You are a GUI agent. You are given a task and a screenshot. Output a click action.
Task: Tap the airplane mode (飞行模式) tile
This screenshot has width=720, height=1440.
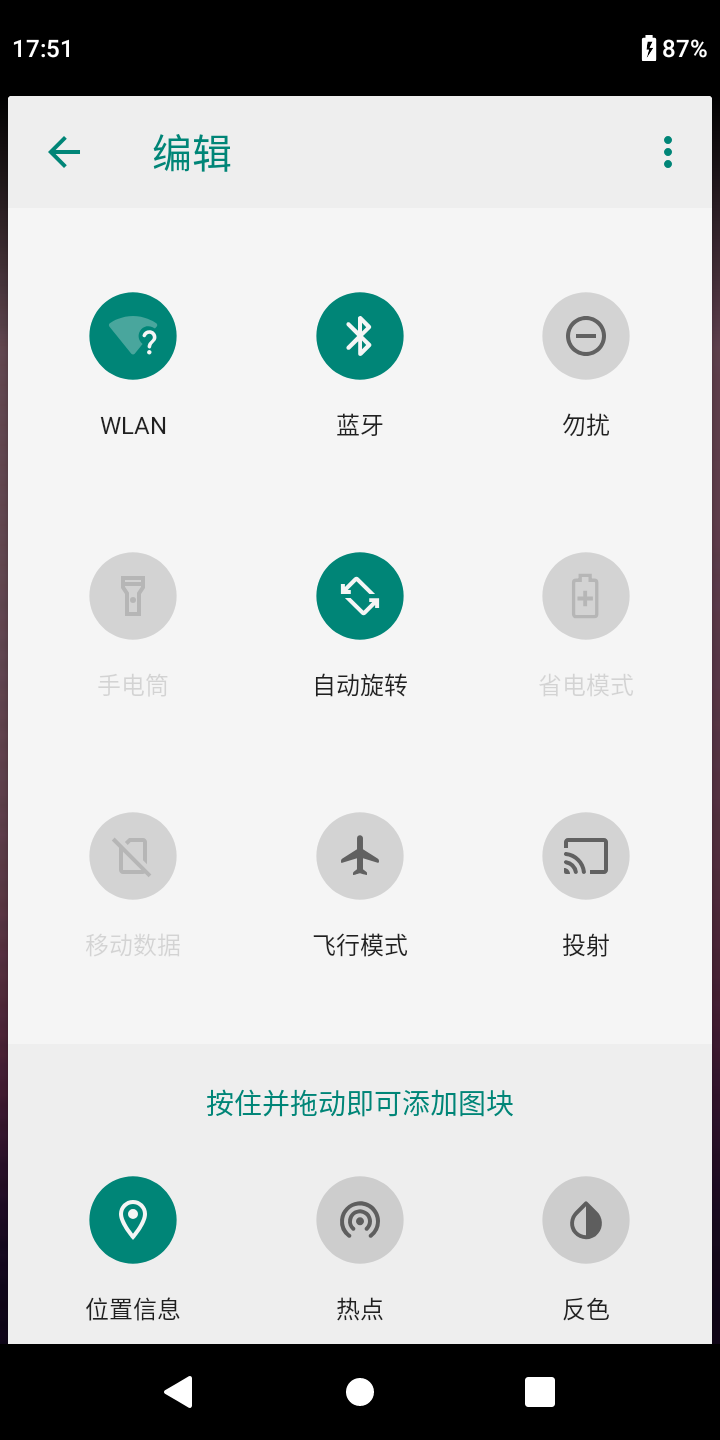tap(360, 856)
